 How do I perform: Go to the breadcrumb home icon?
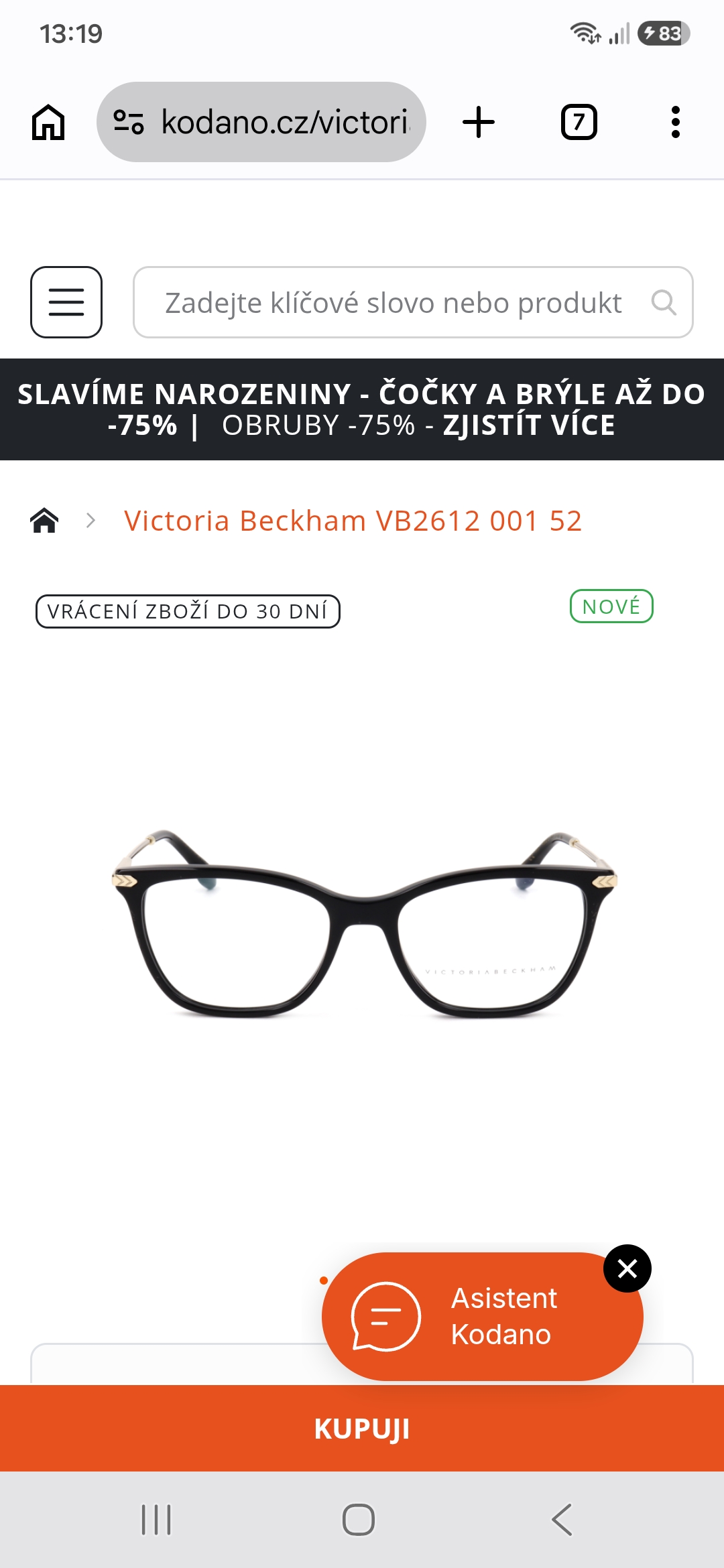[x=44, y=521]
